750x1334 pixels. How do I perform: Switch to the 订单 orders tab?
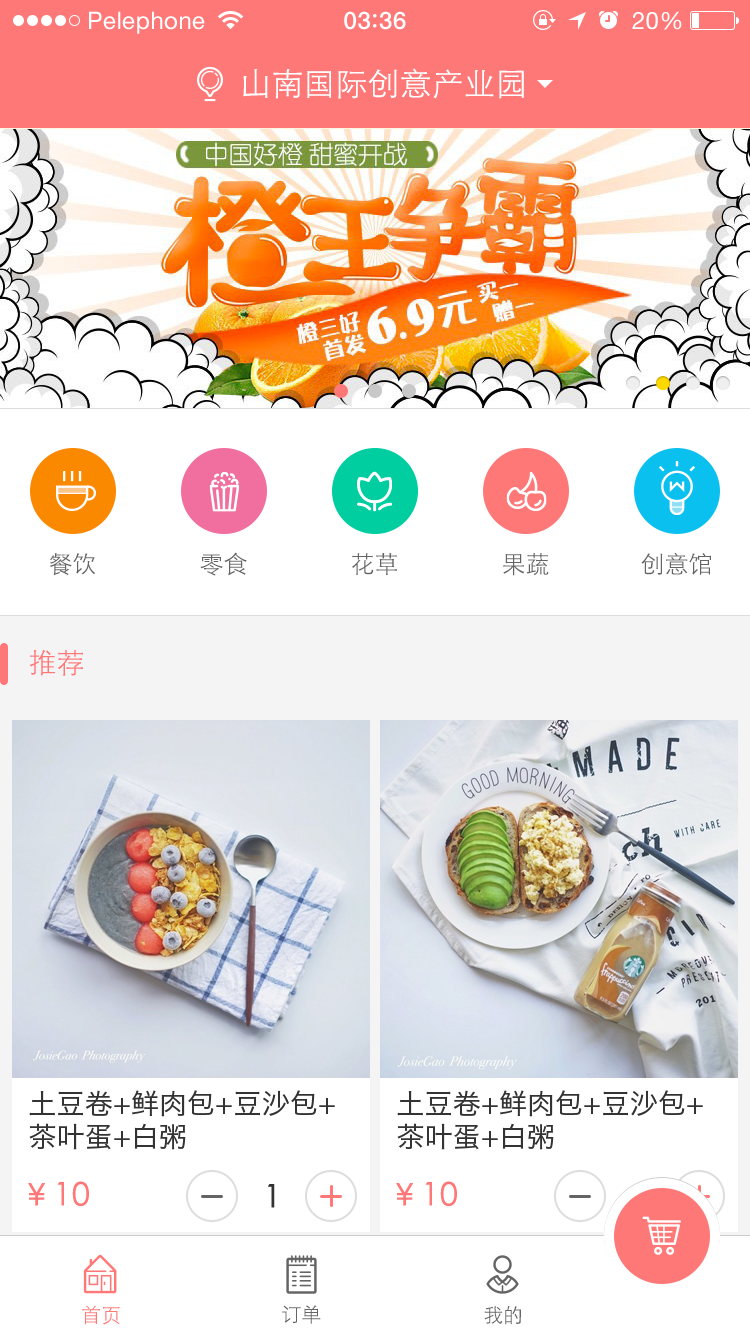[301, 1288]
